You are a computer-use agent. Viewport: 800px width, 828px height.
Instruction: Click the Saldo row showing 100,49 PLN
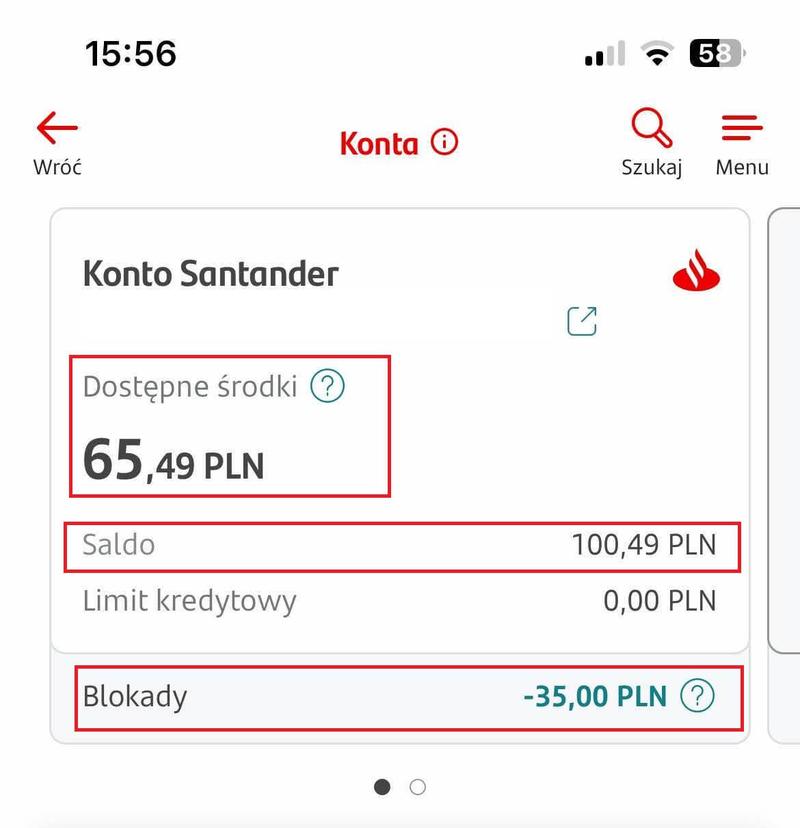pyautogui.click(x=400, y=546)
